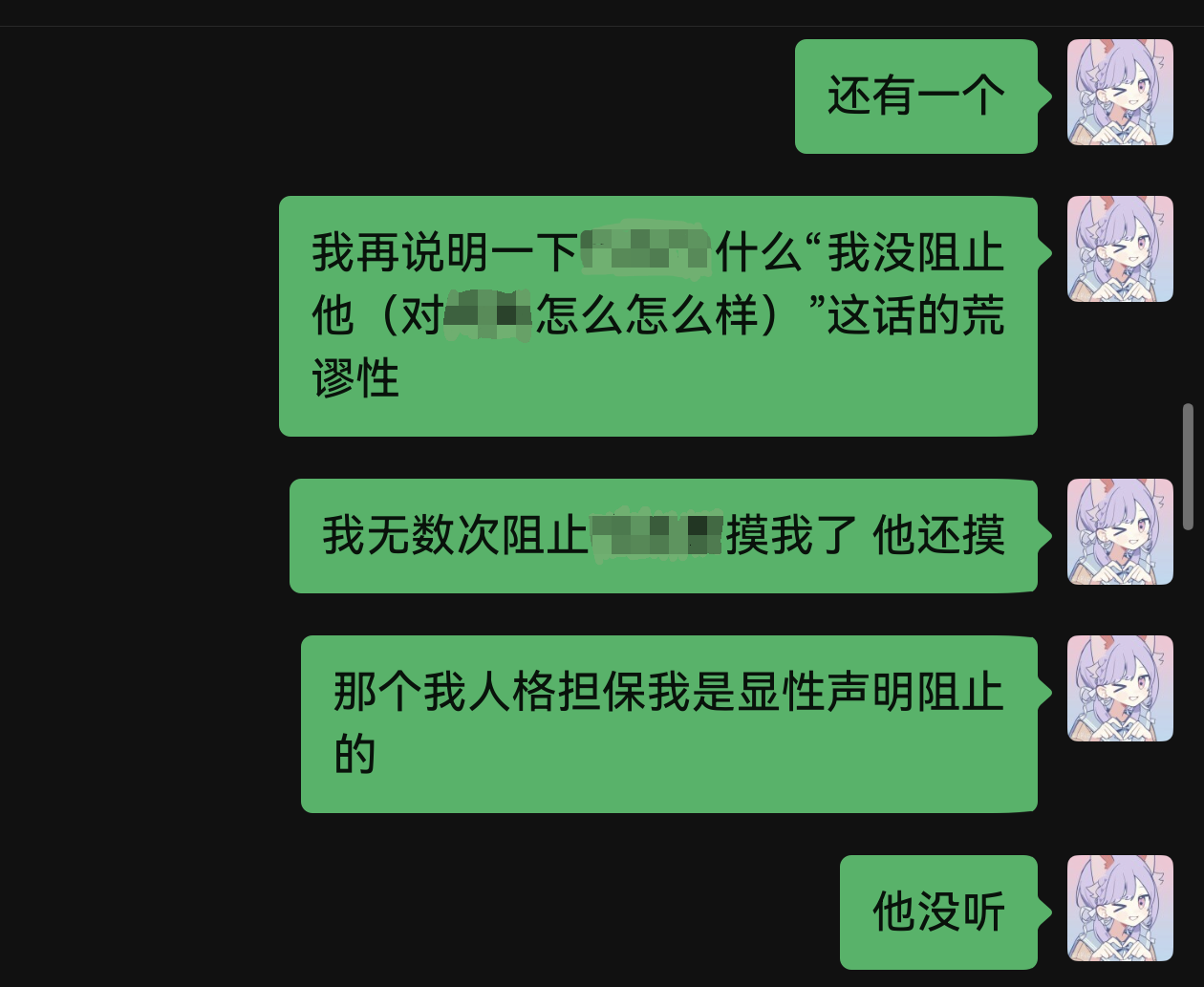The width and height of the screenshot is (1204, 987).
Task: Tap avatar next to "那个我人格担保" message
Action: point(1119,688)
